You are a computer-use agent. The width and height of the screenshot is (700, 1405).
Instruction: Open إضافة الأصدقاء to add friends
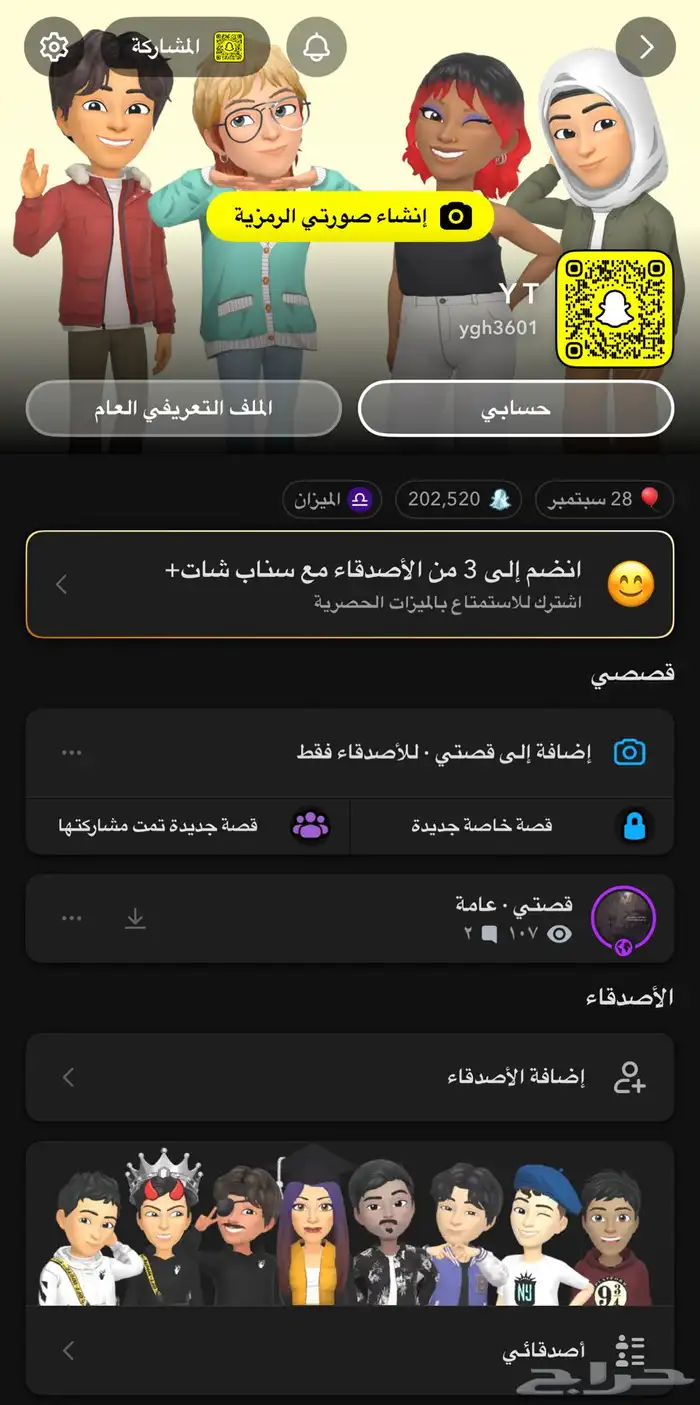point(350,1077)
